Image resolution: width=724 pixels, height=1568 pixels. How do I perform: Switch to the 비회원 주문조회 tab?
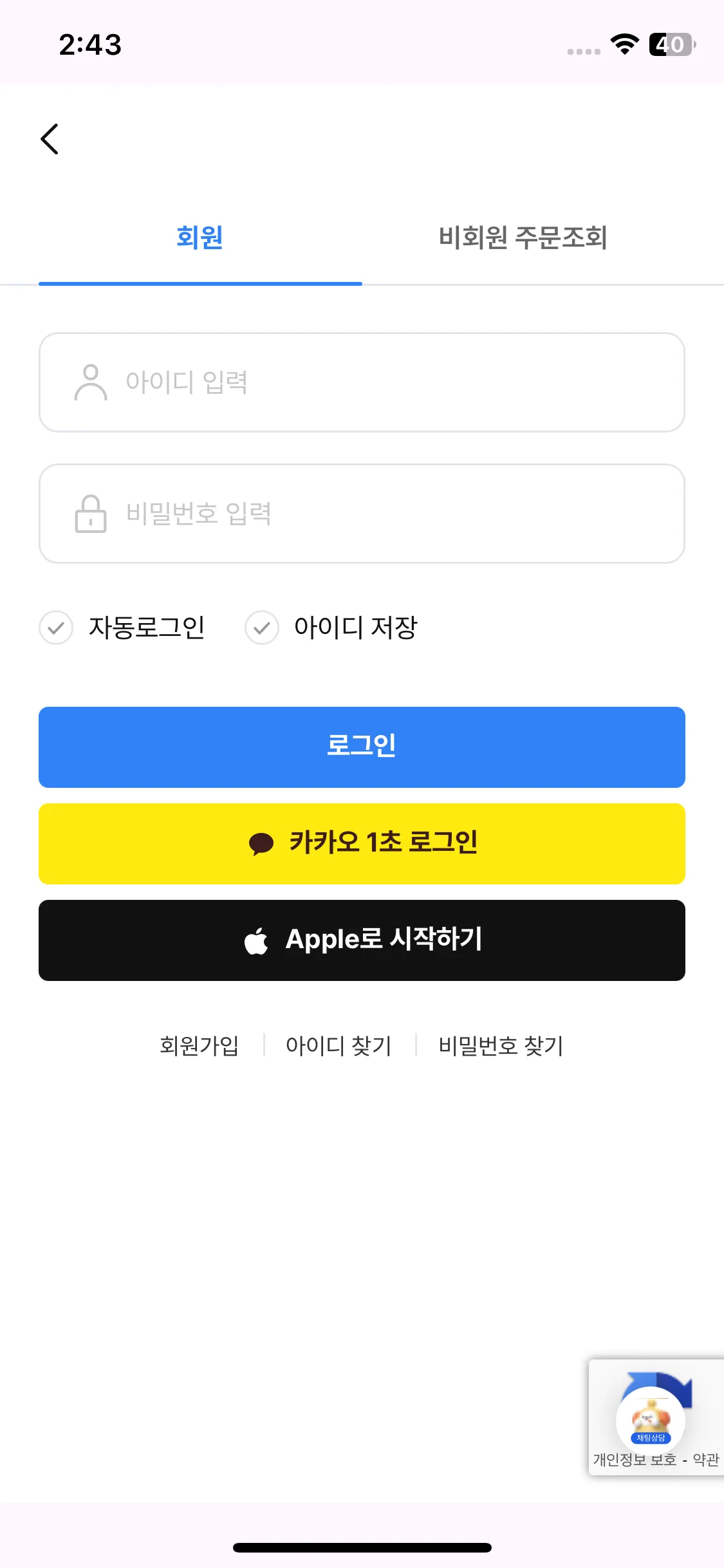523,238
